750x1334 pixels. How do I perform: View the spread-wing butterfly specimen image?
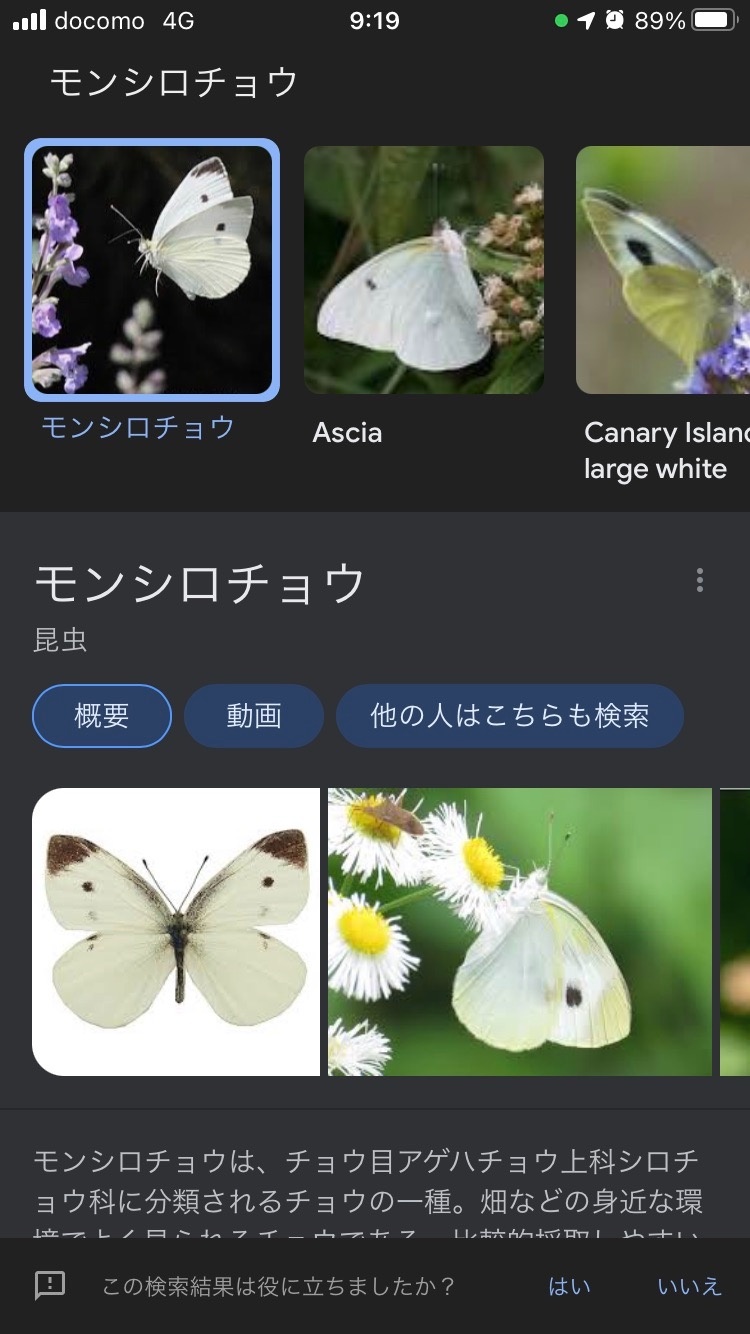176,932
